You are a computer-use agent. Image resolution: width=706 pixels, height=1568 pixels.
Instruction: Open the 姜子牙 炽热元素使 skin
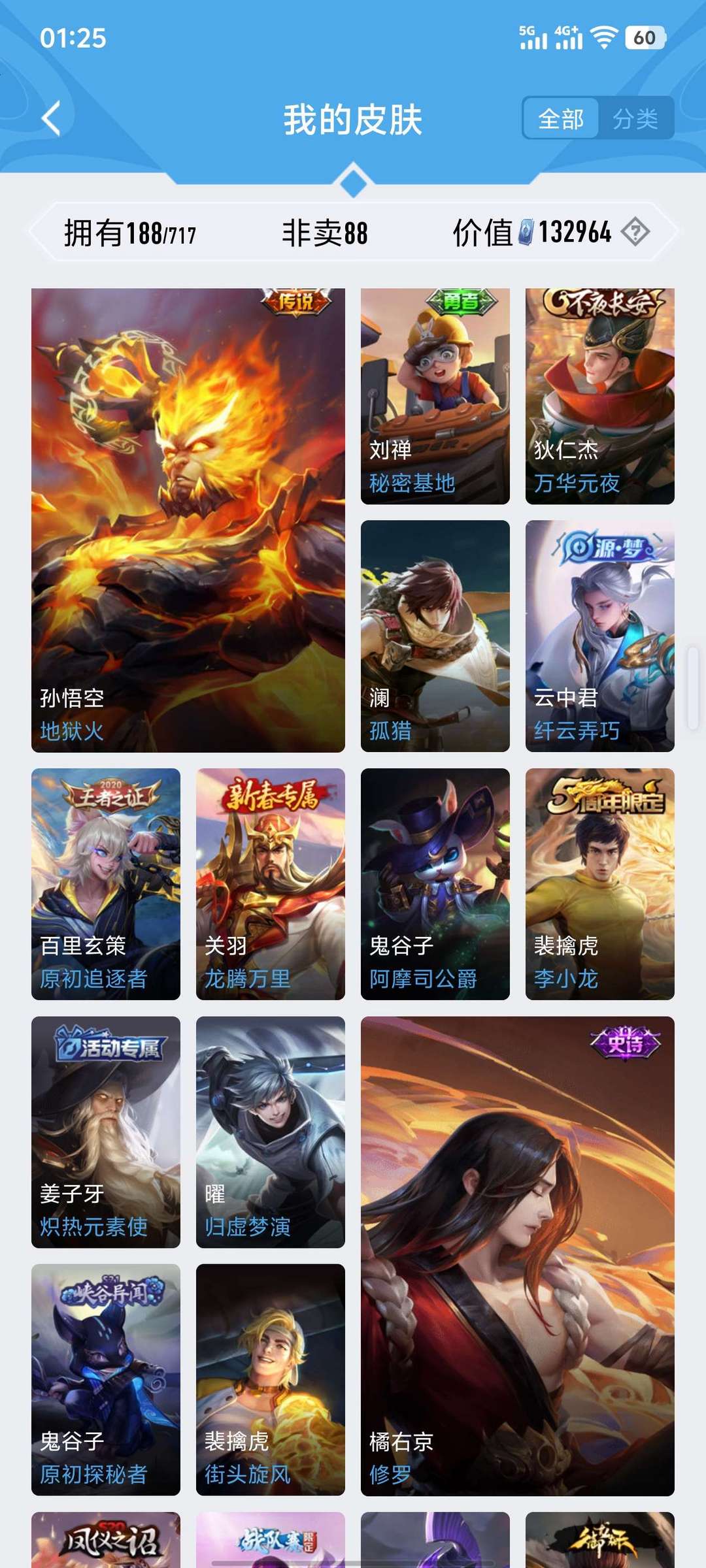click(x=106, y=1132)
